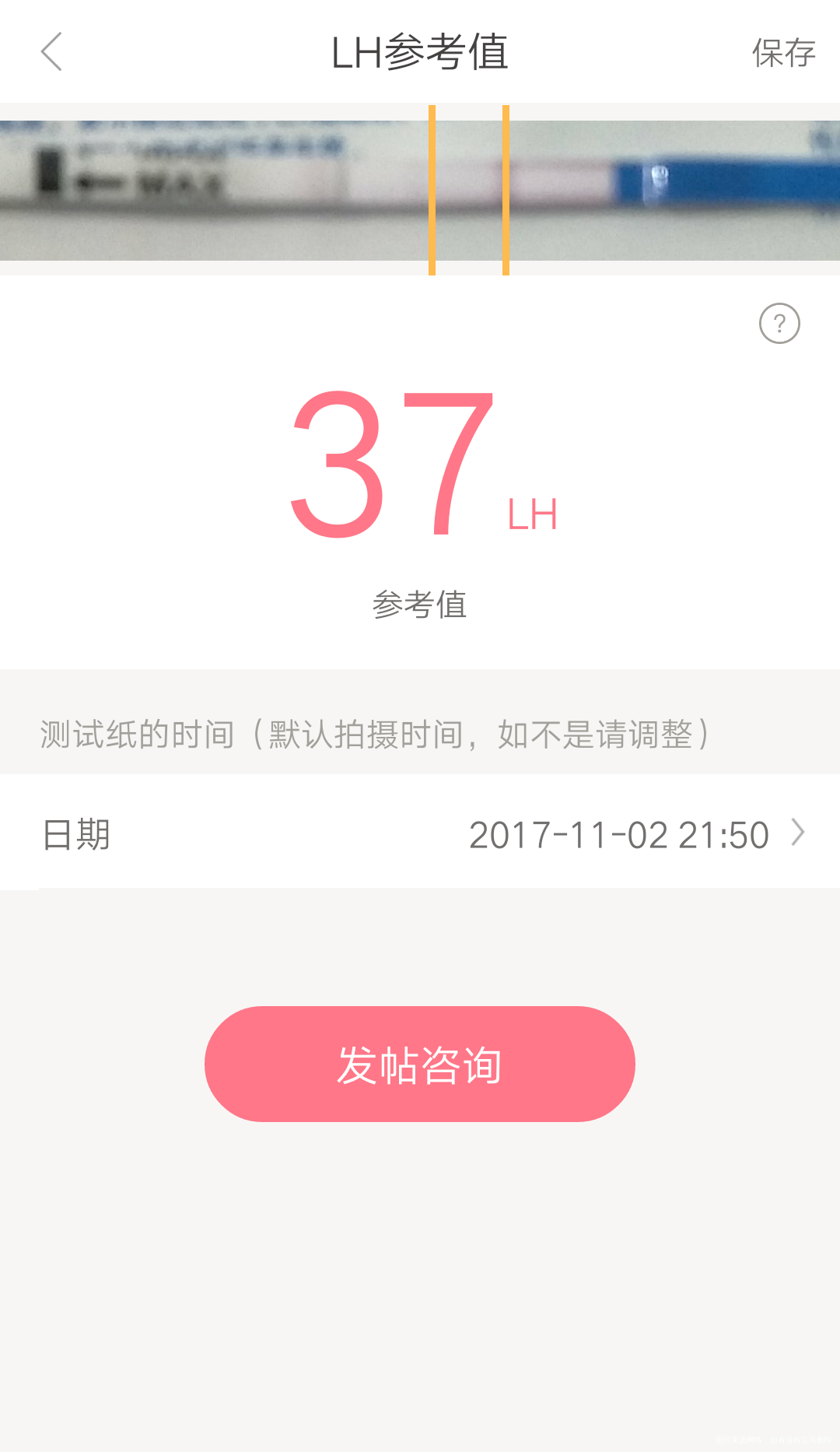Image resolution: width=840 pixels, height=1452 pixels.
Task: Tap 保存 to save the reading
Action: (783, 52)
